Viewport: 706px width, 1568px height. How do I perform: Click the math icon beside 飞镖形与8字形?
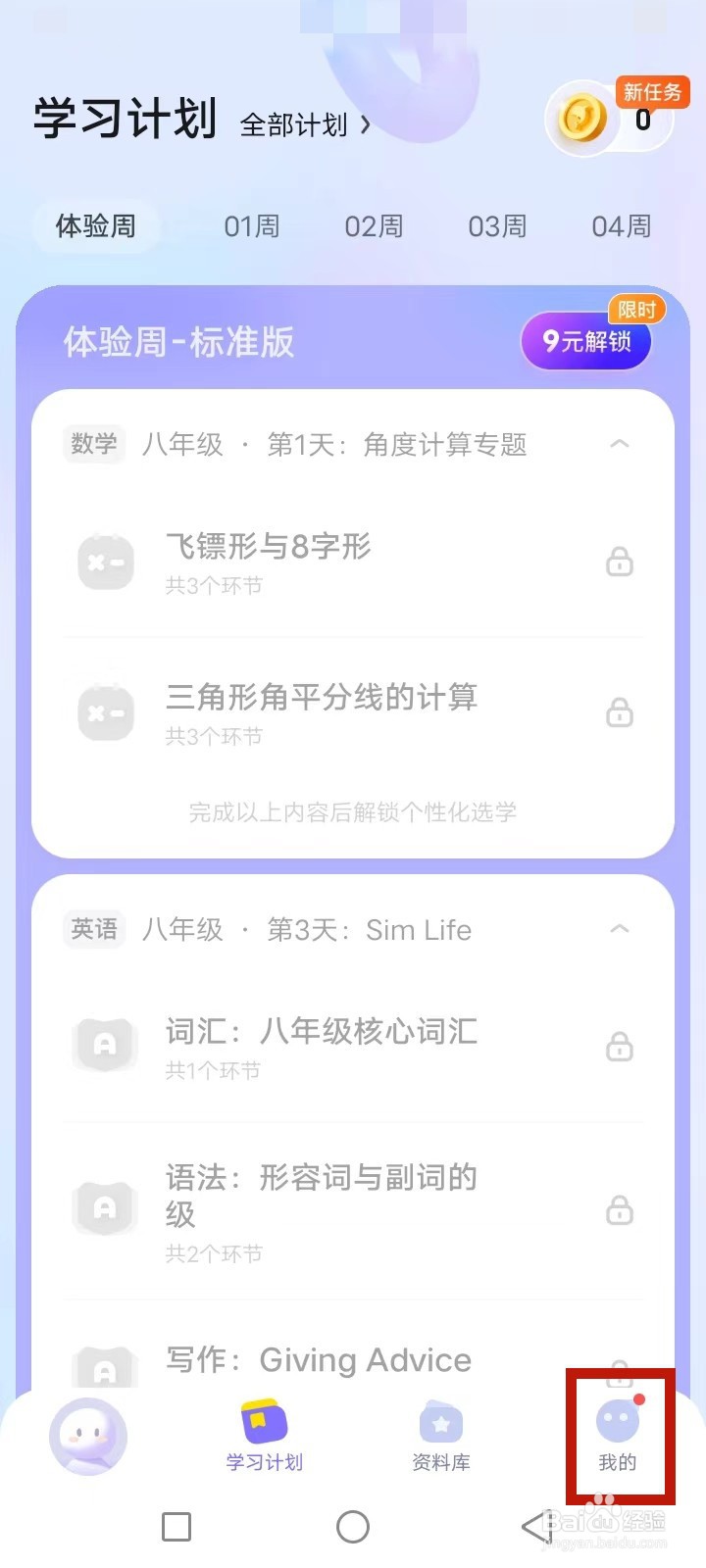105,561
